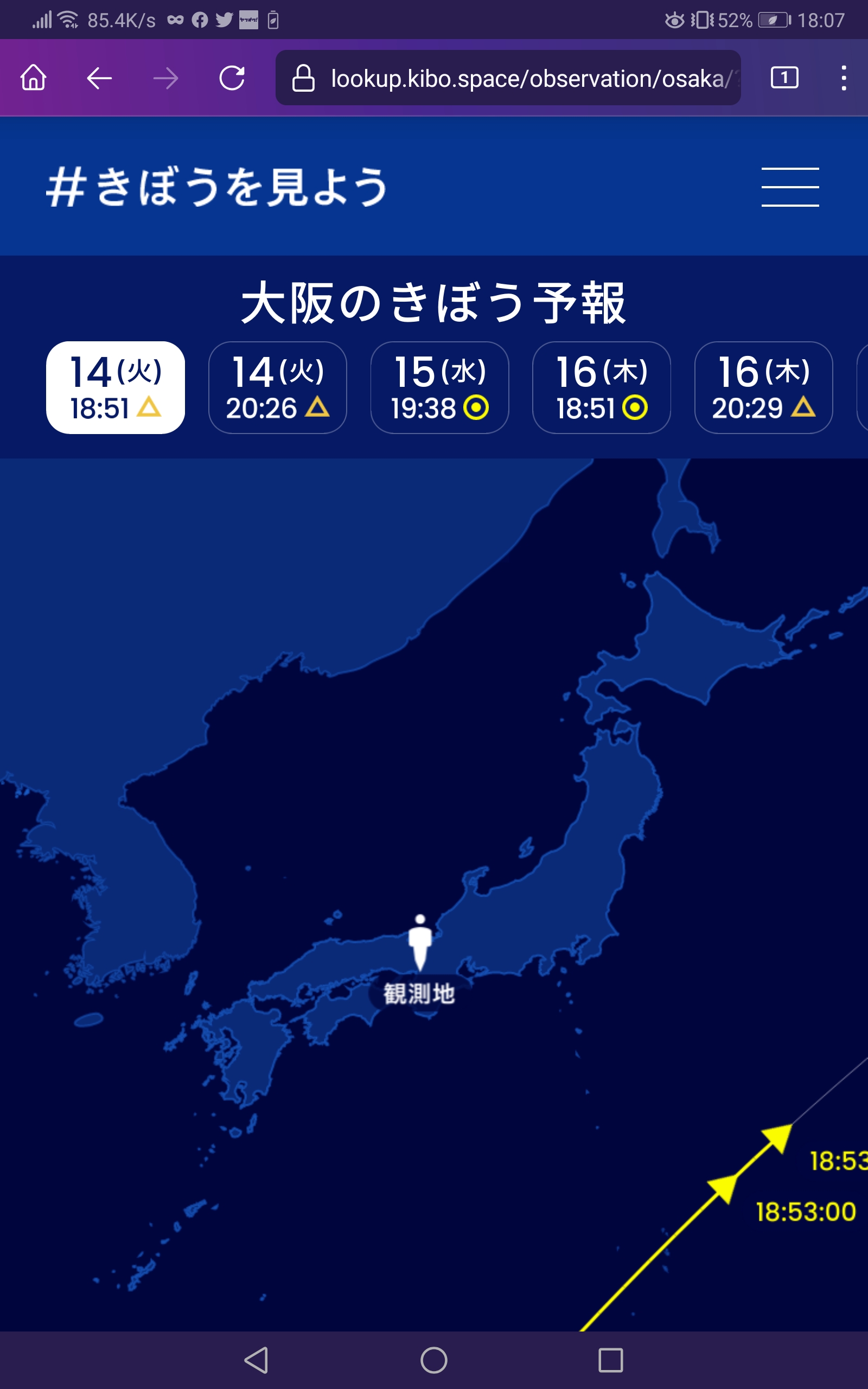Viewport: 868px width, 1389px height.
Task: Choose the 16(木) 20:29 forecast
Action: point(763,387)
